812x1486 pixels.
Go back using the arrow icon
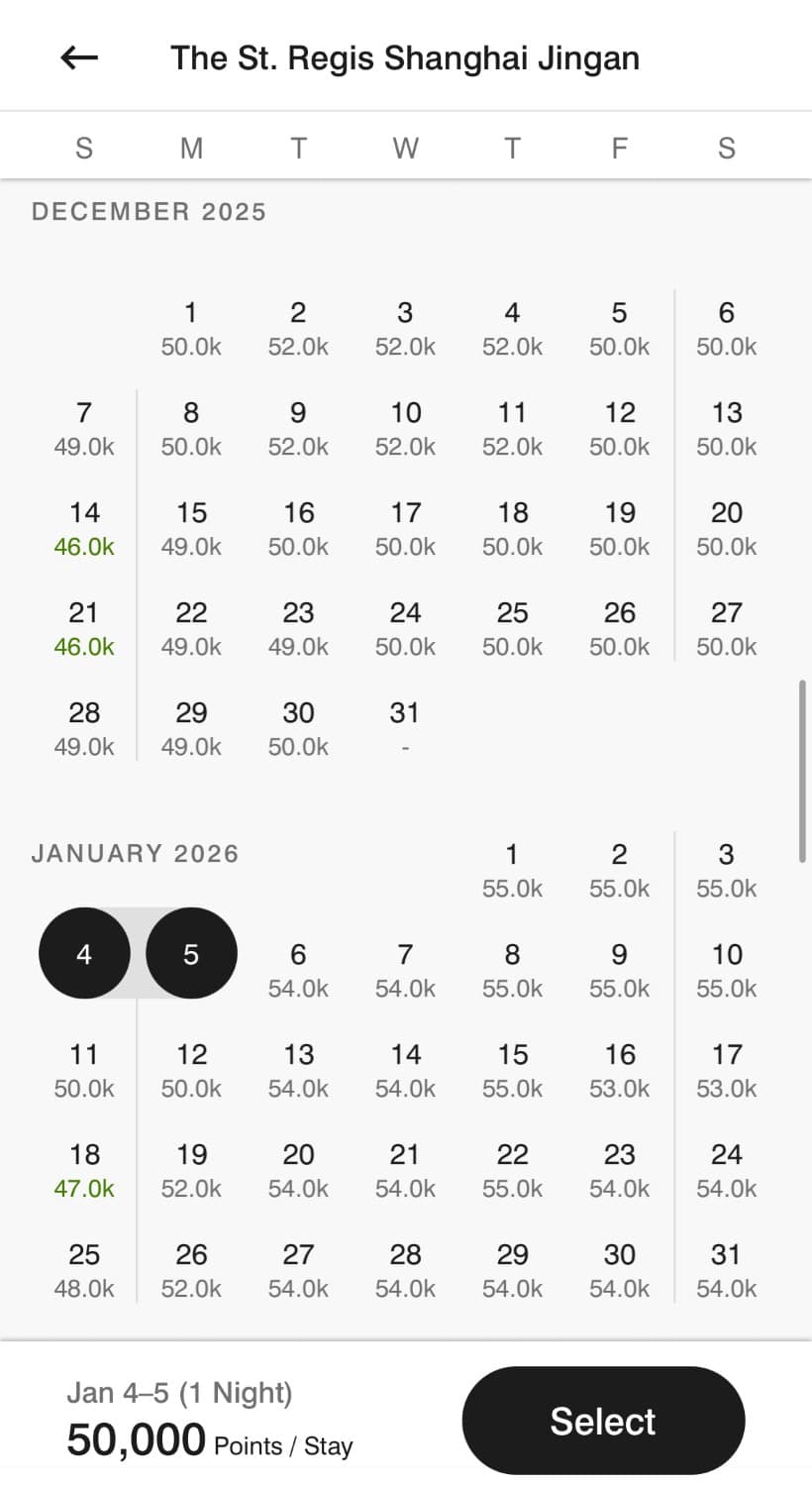79,58
